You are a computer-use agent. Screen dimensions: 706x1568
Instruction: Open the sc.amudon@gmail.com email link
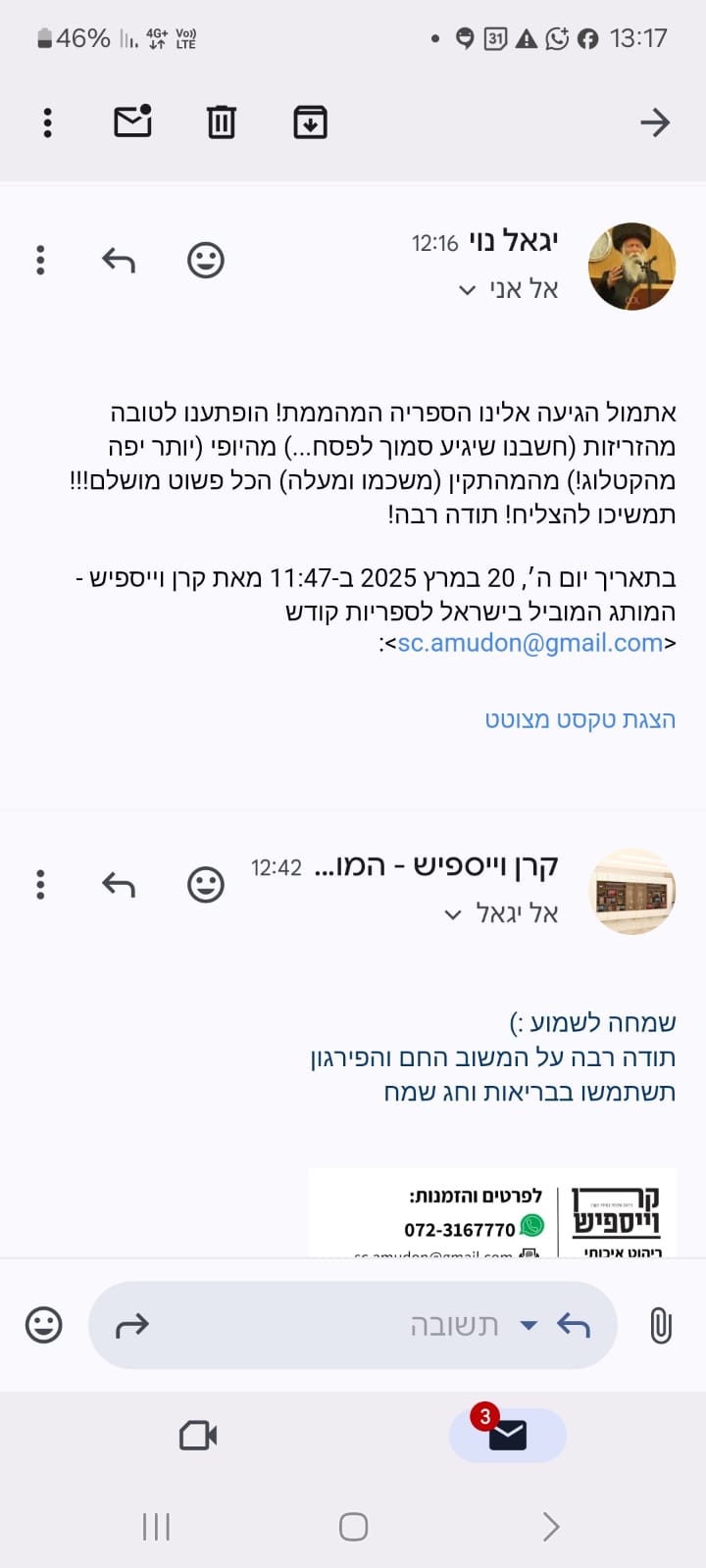click(x=529, y=644)
